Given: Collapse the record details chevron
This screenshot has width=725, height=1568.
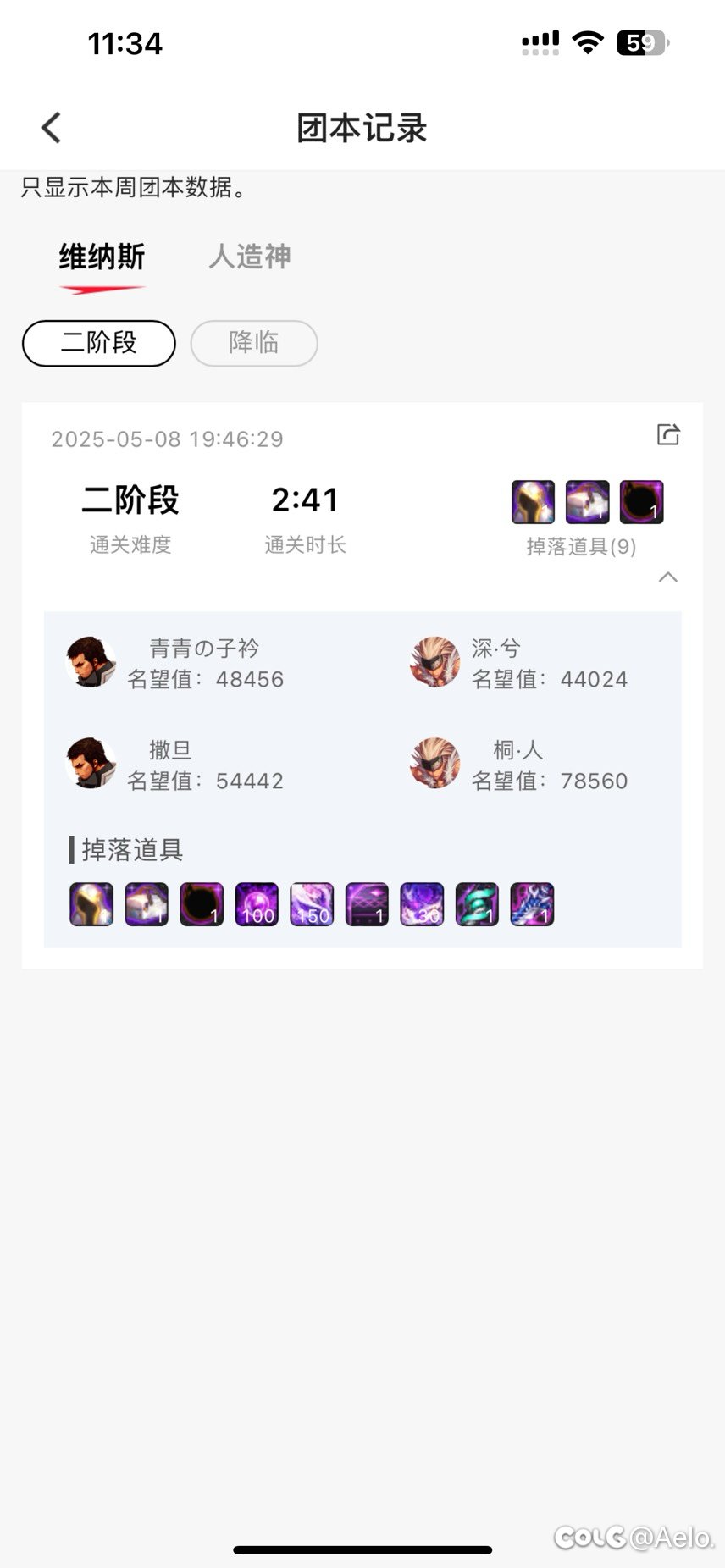Looking at the screenshot, I should point(668,577).
